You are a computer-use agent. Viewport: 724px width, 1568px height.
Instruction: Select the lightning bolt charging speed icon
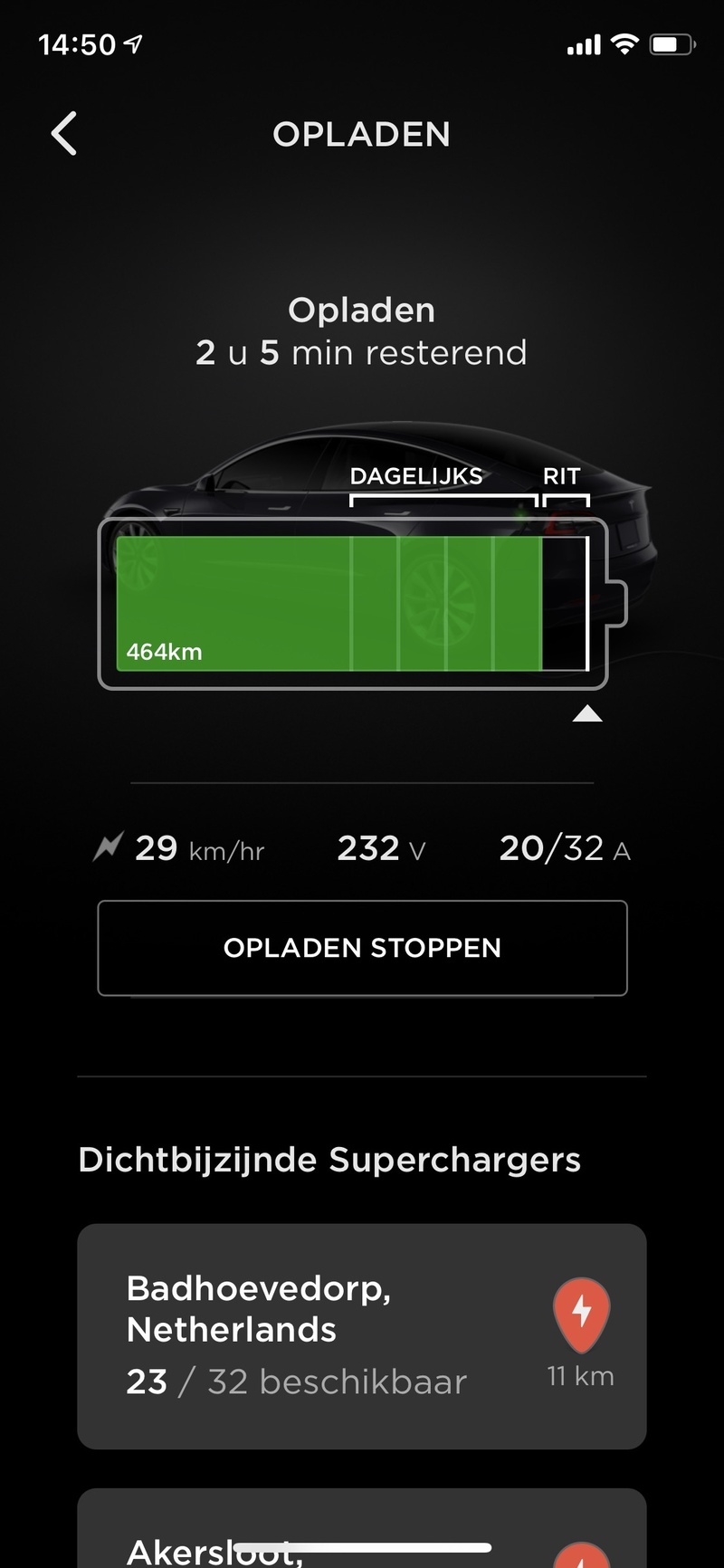point(108,846)
